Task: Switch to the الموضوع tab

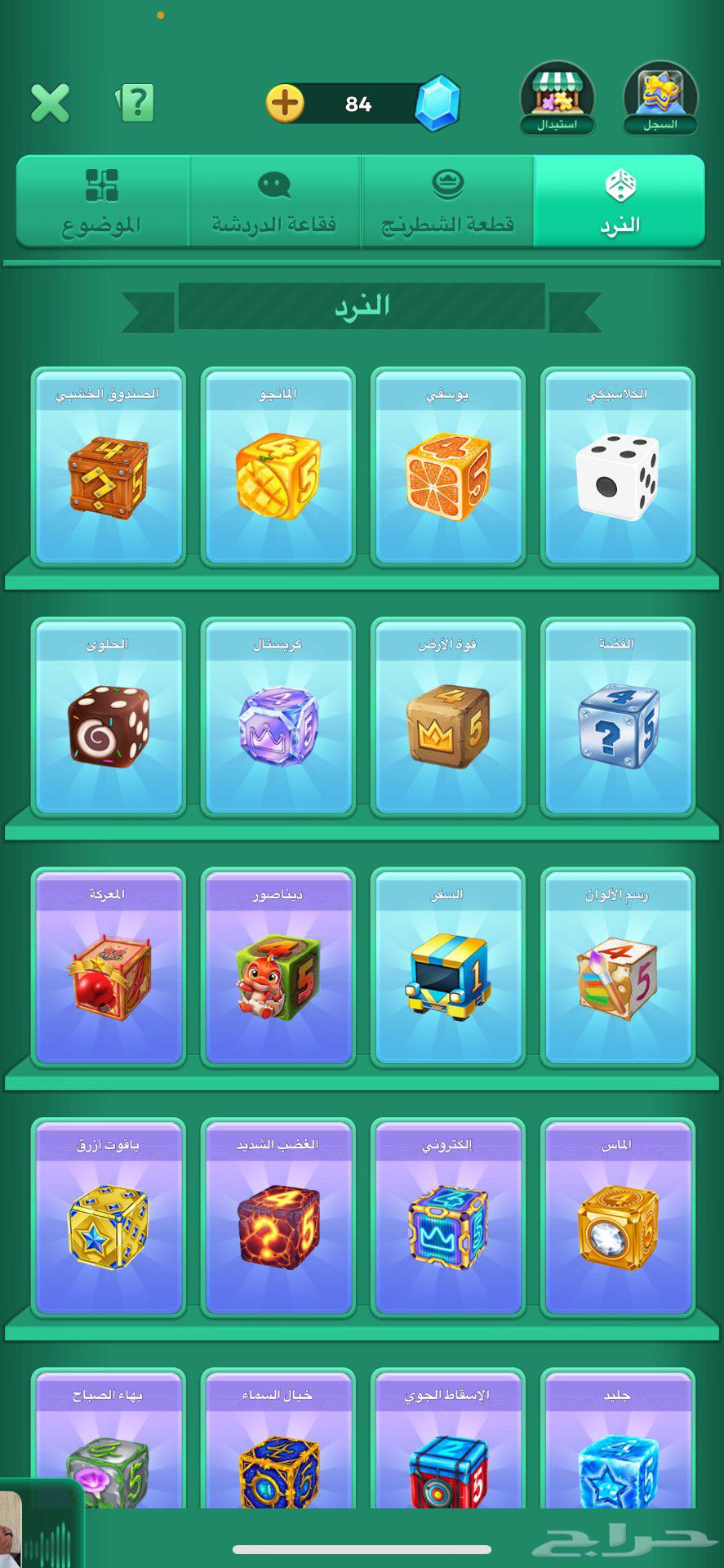Action: click(x=102, y=203)
